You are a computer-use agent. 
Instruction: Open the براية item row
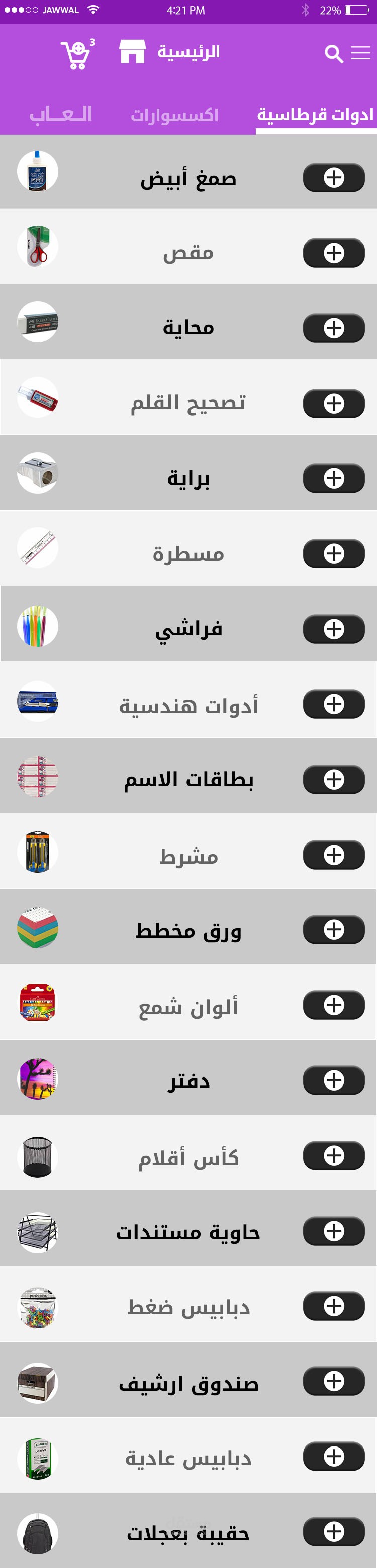(x=188, y=478)
